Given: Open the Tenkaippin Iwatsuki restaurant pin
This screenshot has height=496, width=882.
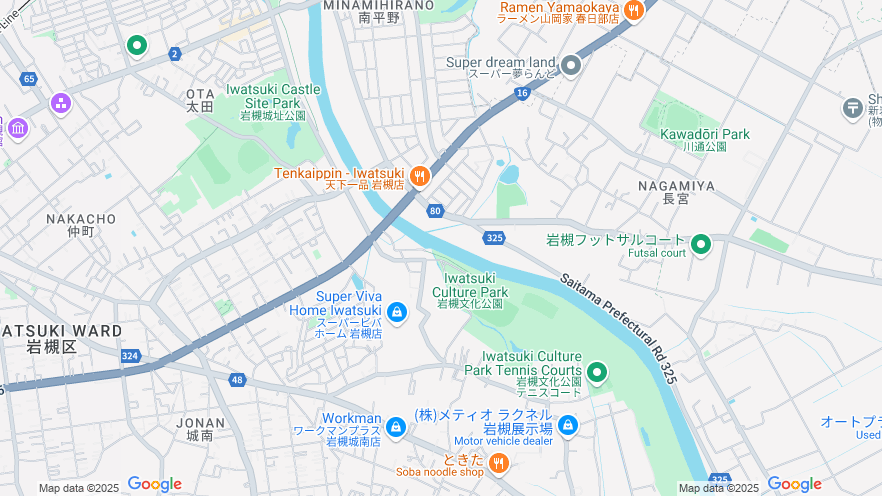Looking at the screenshot, I should coord(418,177).
